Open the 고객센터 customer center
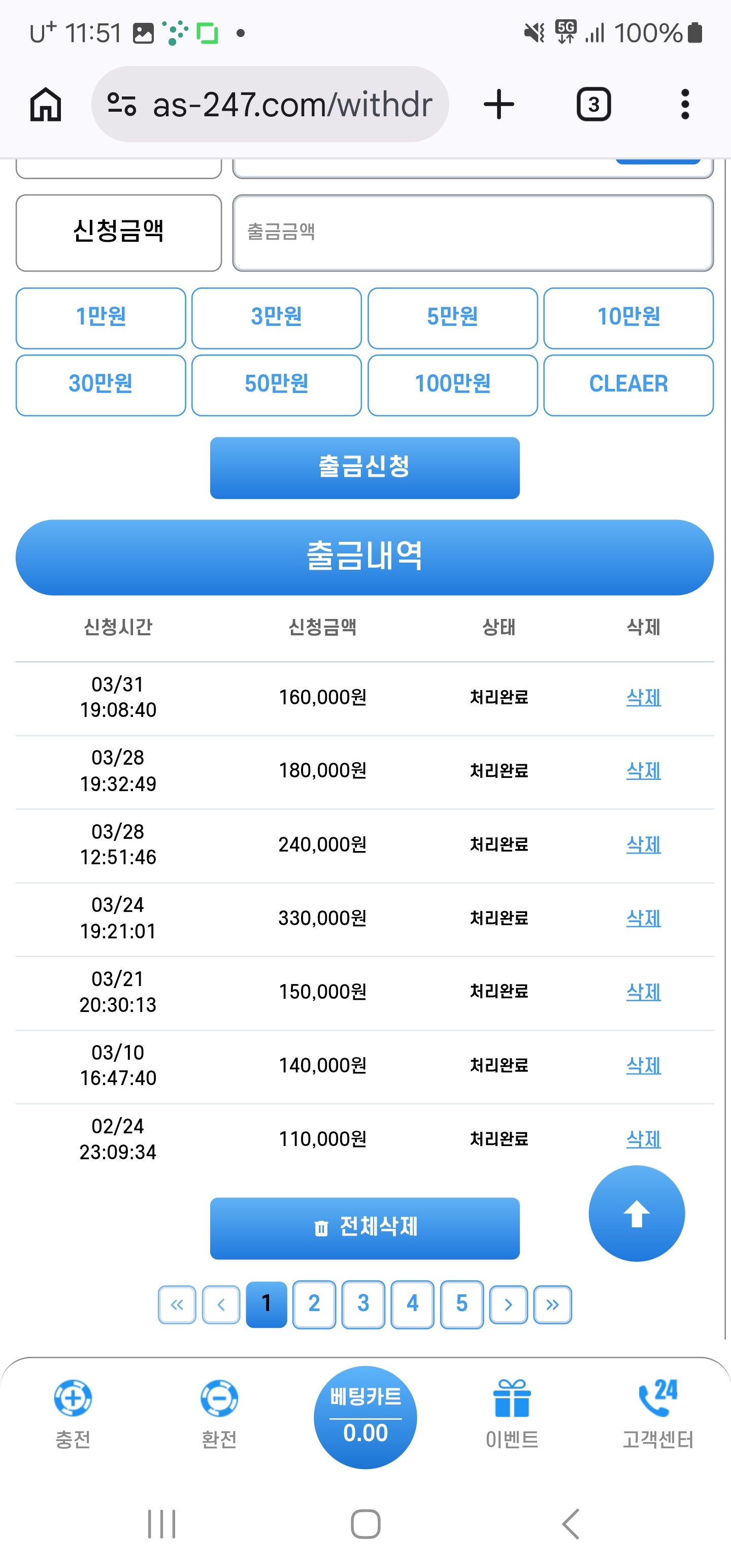The height and width of the screenshot is (1568, 731). [658, 1415]
